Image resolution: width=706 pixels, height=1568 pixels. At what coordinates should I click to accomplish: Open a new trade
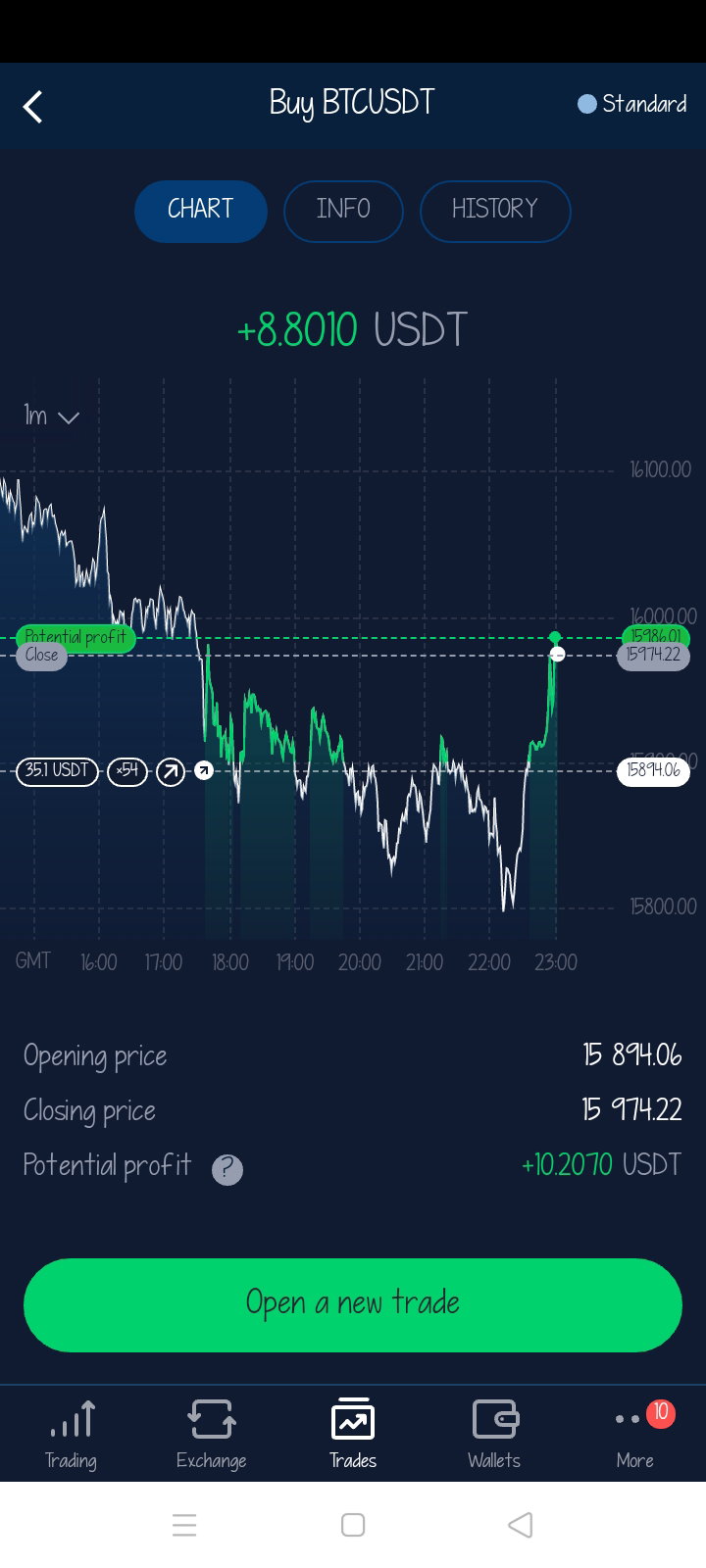coord(353,1304)
